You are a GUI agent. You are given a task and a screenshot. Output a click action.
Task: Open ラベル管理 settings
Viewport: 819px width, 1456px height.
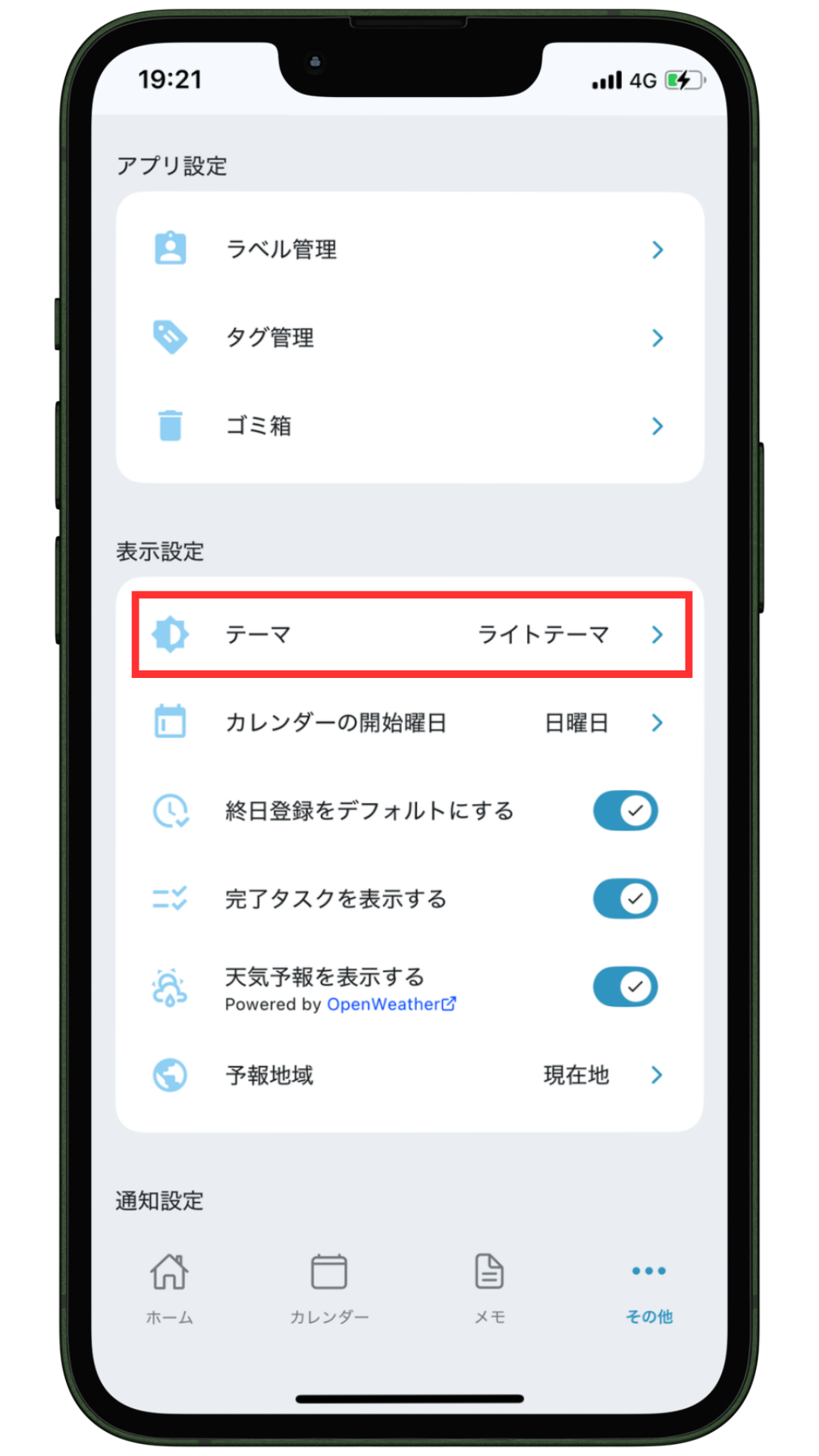point(409,249)
